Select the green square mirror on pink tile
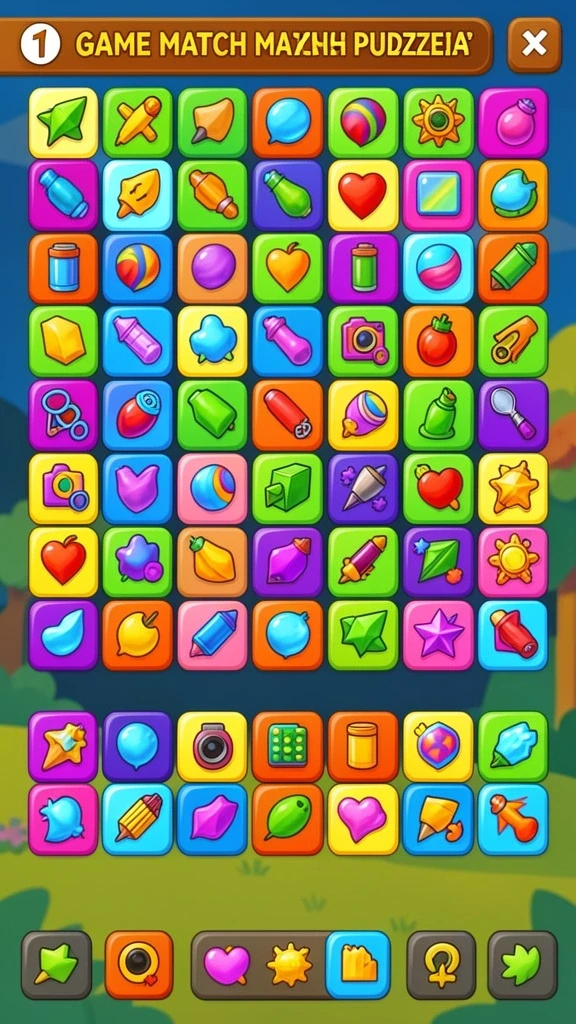 [x=438, y=196]
